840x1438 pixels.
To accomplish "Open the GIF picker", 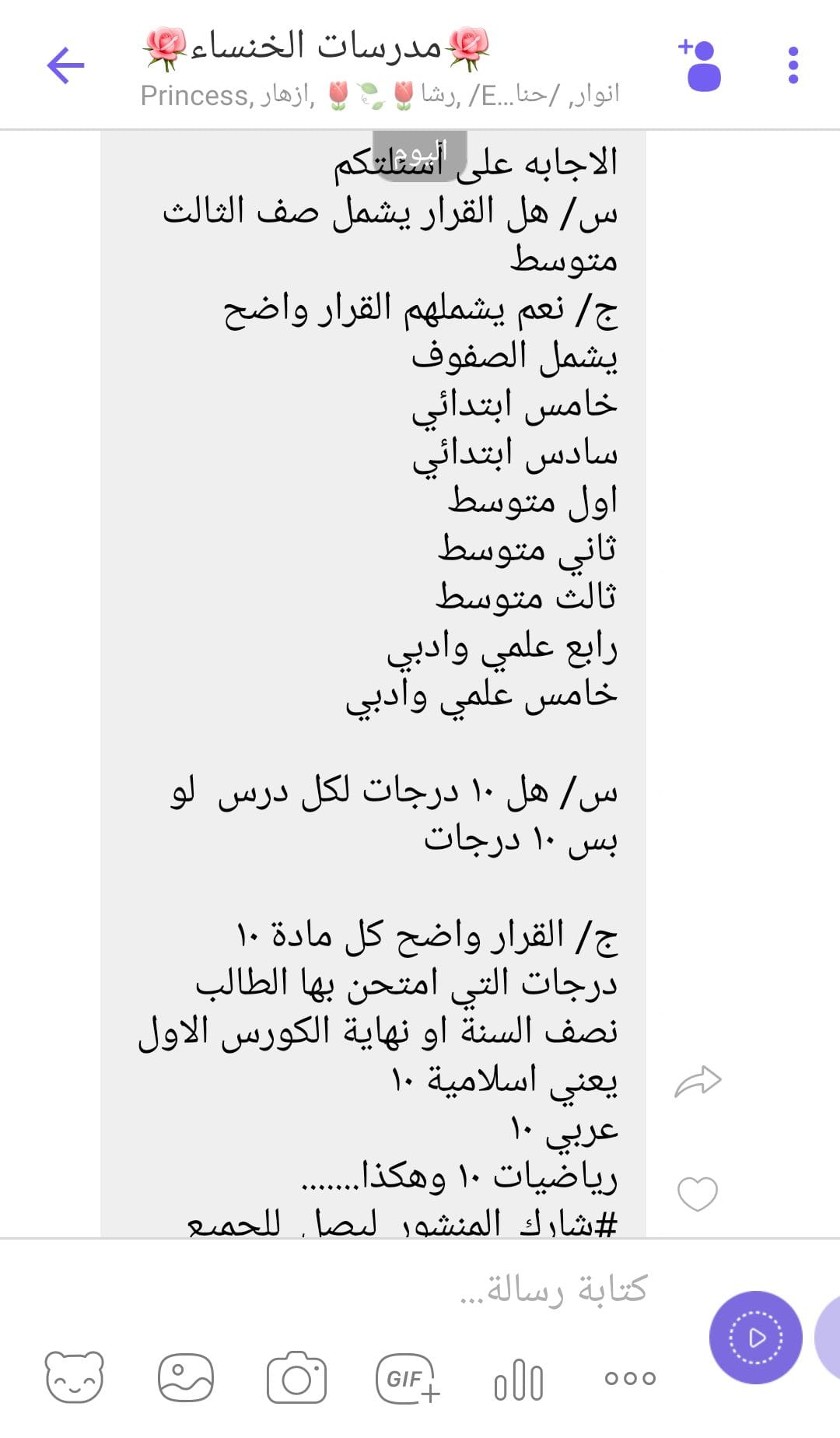I will click(408, 1378).
